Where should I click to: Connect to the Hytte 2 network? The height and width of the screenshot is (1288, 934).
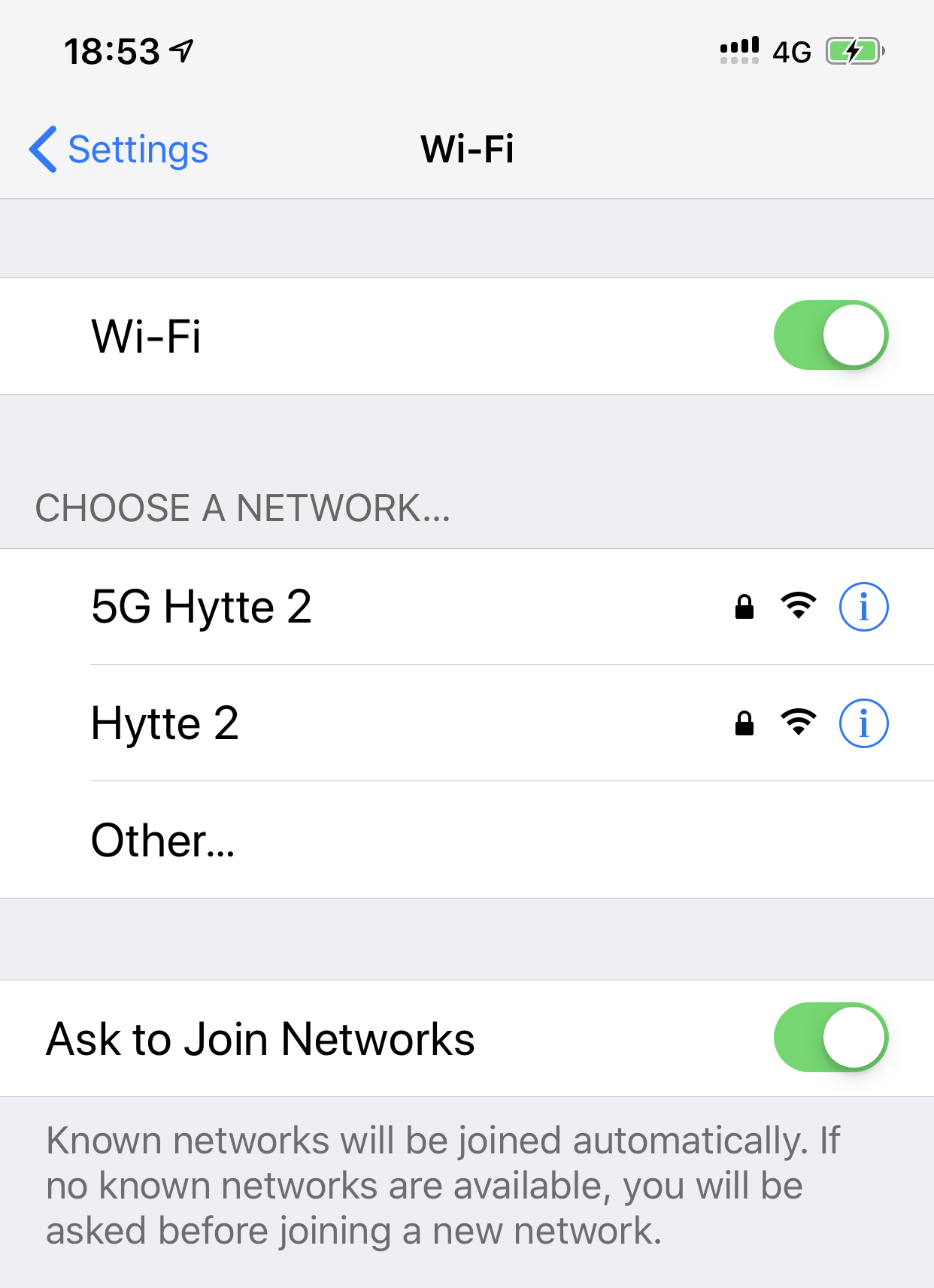pyautogui.click(x=165, y=723)
